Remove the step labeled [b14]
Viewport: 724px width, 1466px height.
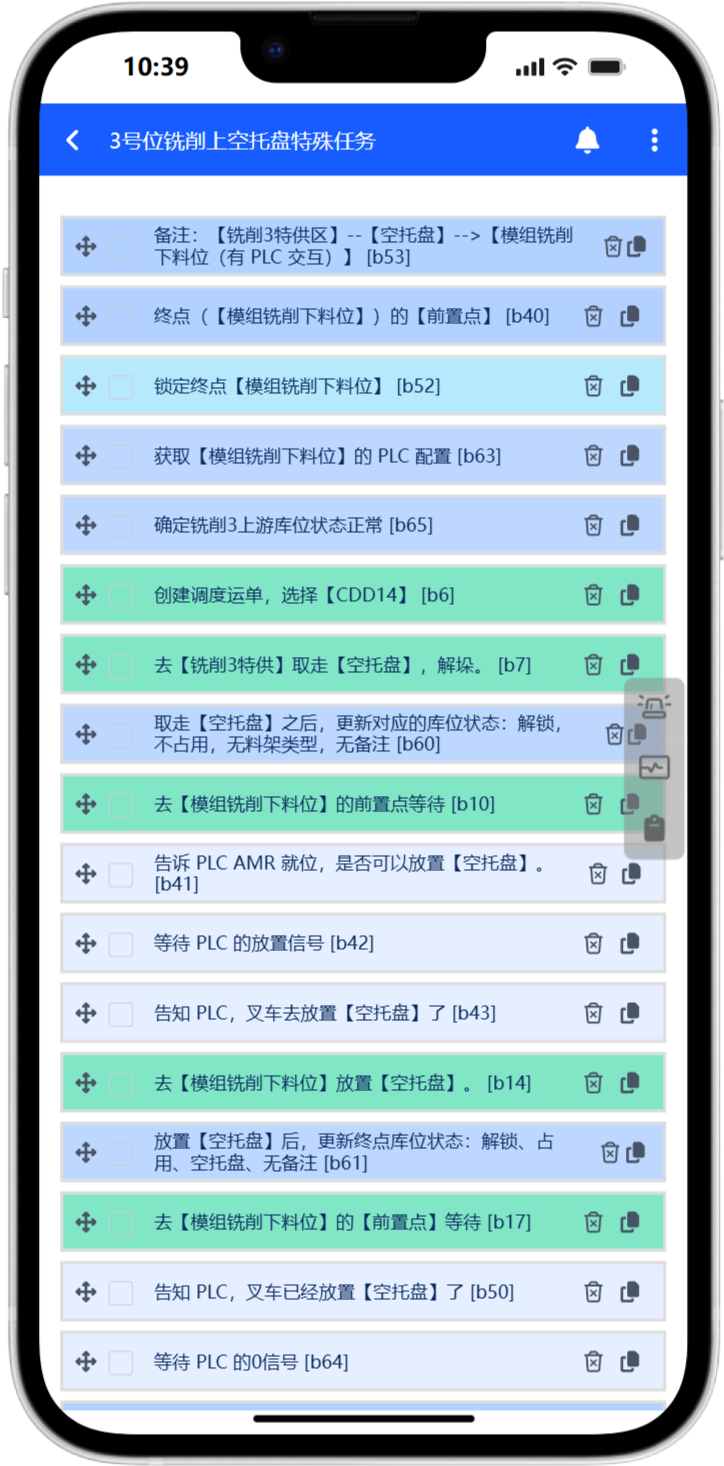pos(593,1083)
